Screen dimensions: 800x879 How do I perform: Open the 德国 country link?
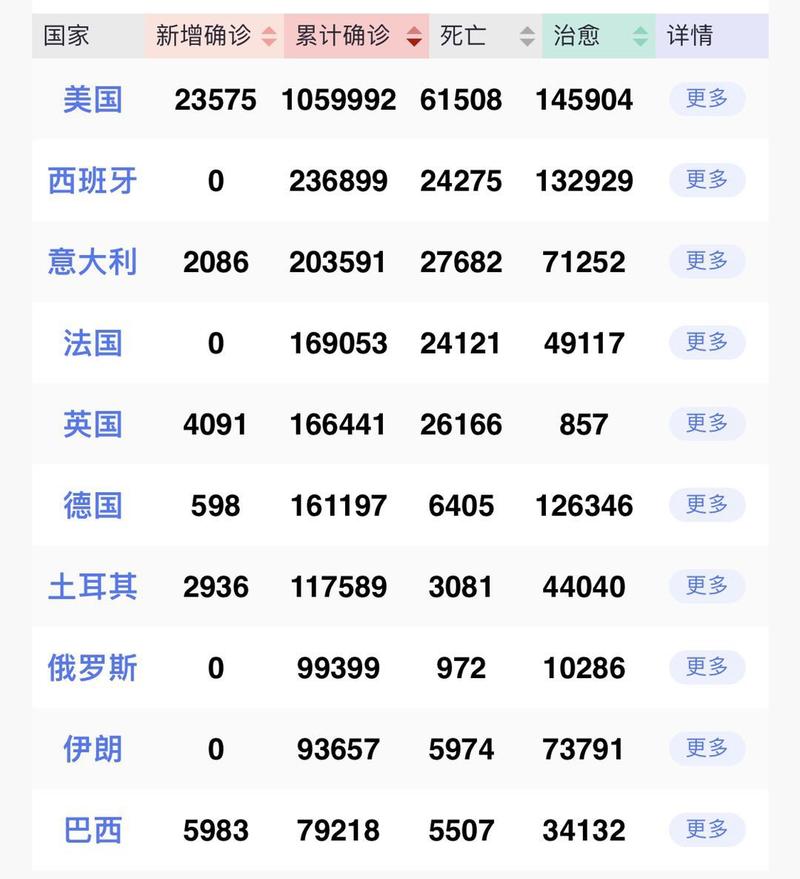pyautogui.click(x=92, y=505)
